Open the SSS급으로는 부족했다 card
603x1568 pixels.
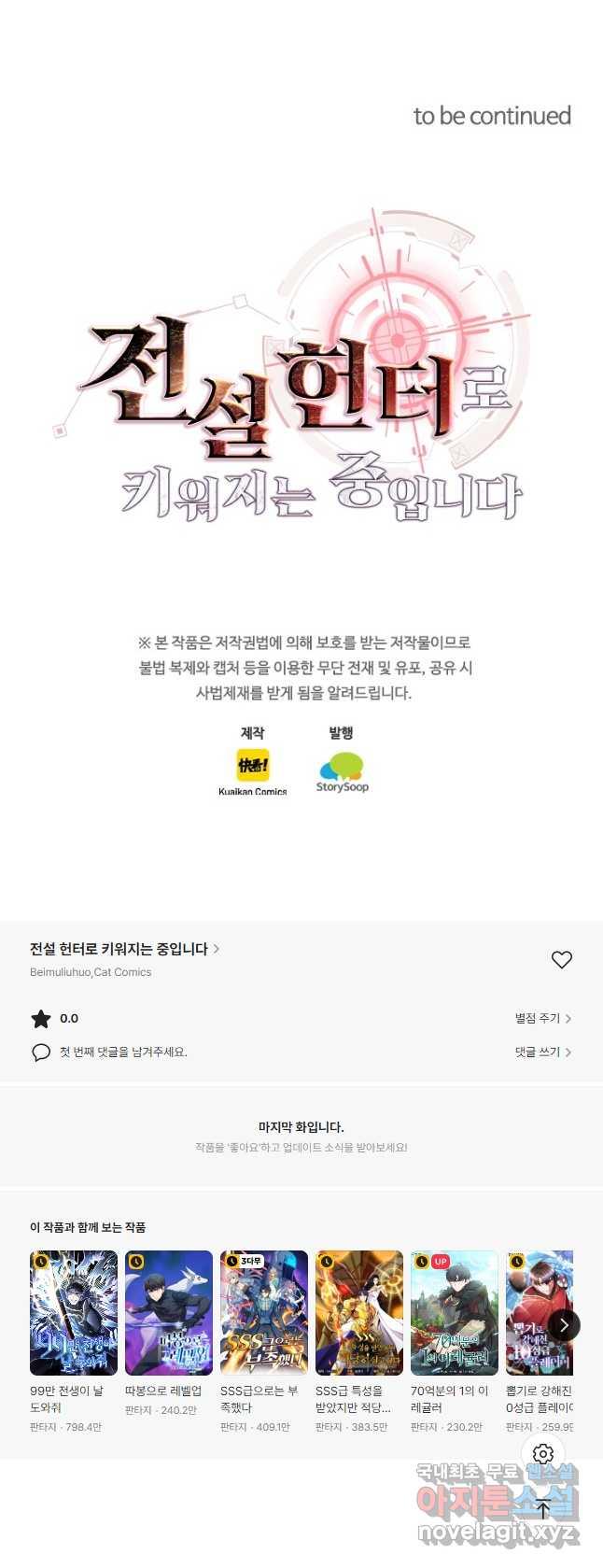[264, 1313]
